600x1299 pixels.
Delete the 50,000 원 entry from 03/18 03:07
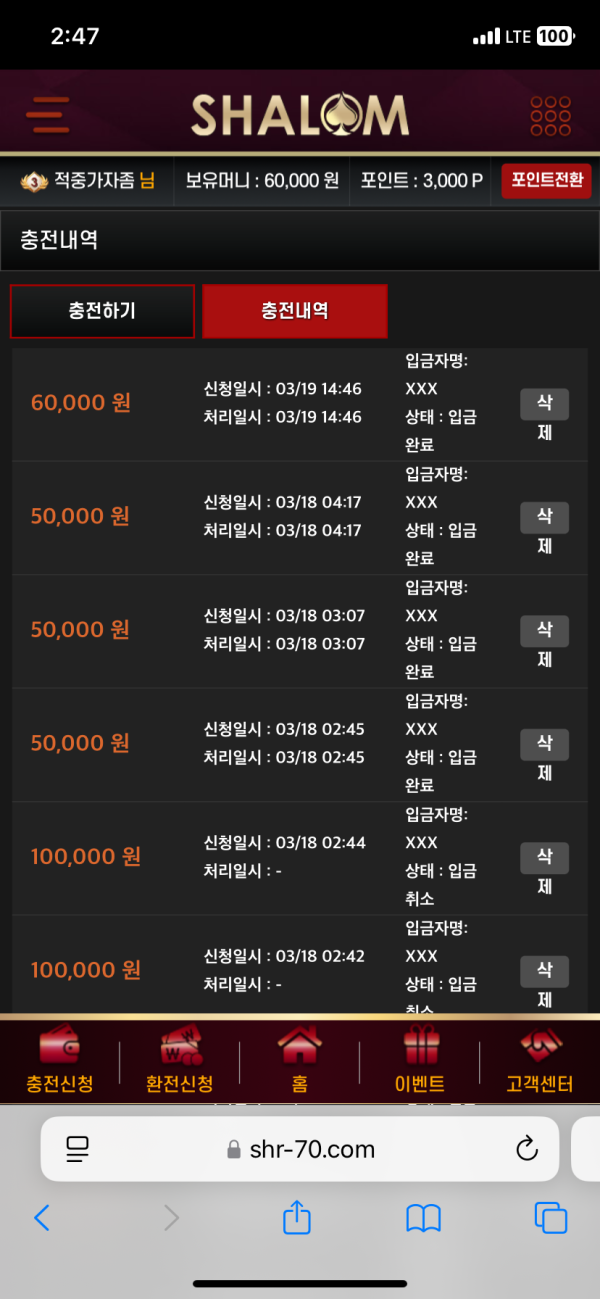click(x=545, y=644)
